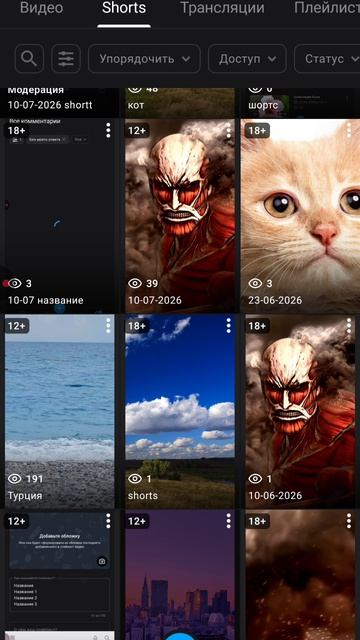Open the three-dot menu on 10-07 название
Image resolution: width=360 pixels, height=640 pixels.
108,130
